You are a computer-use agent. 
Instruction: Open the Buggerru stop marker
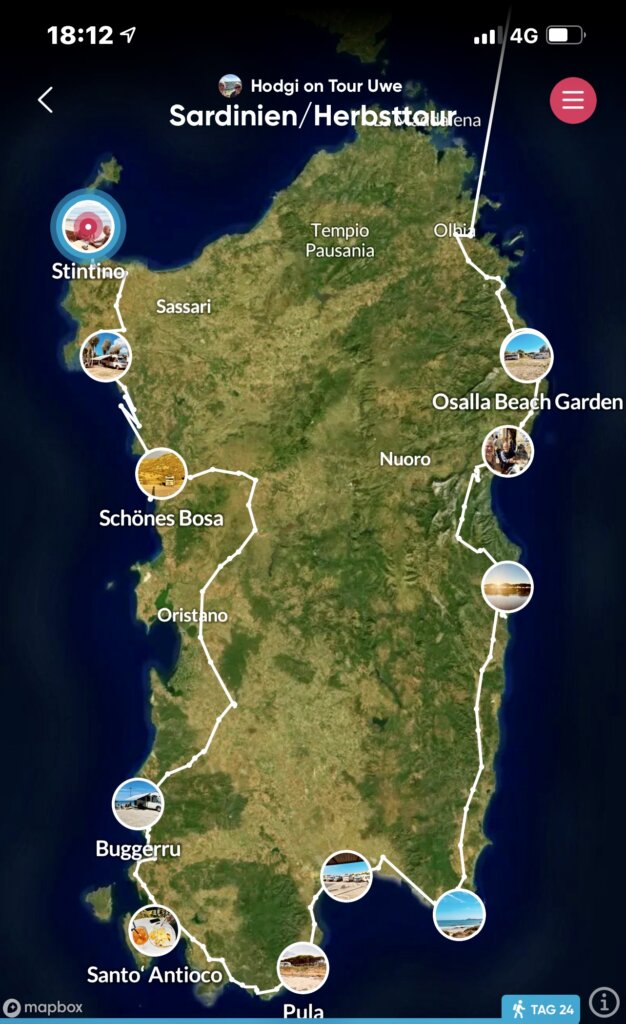(138, 803)
